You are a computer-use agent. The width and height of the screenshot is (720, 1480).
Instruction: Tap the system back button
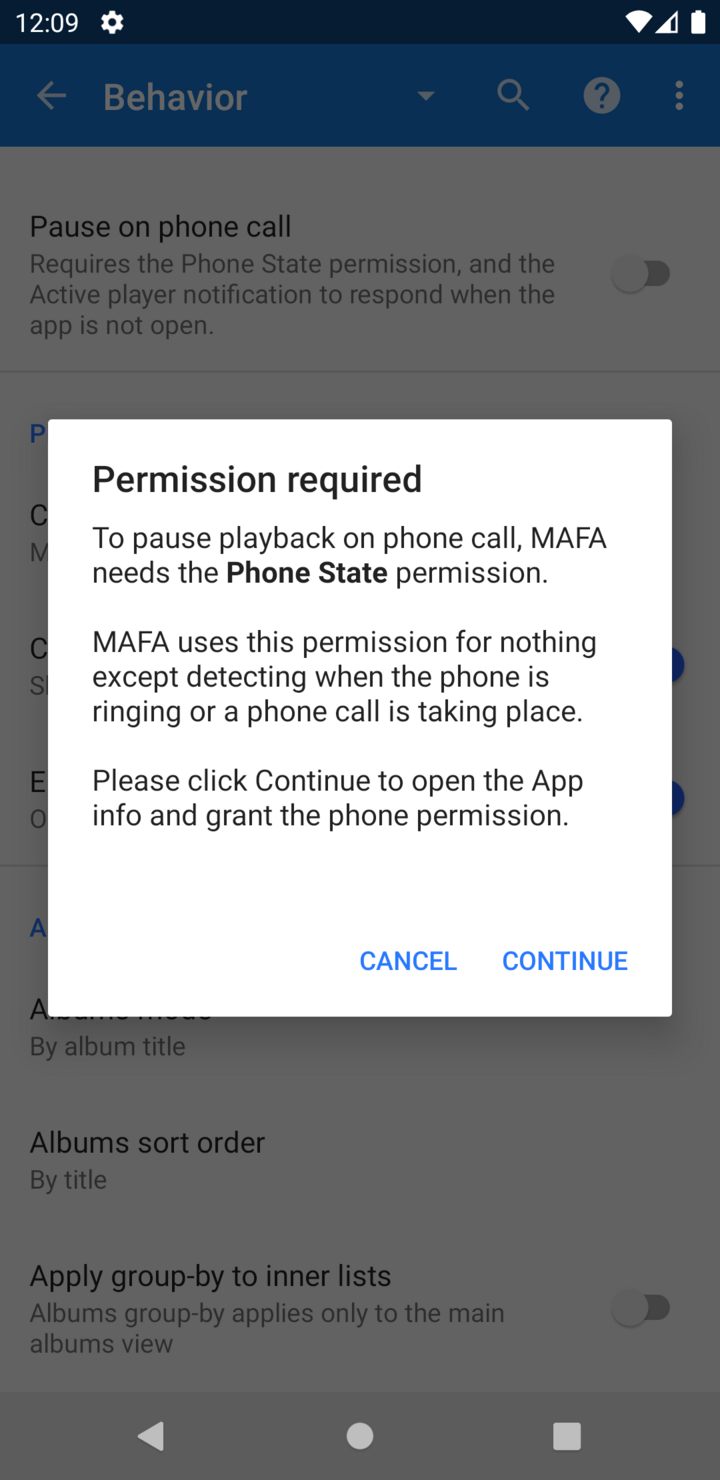coord(151,1436)
